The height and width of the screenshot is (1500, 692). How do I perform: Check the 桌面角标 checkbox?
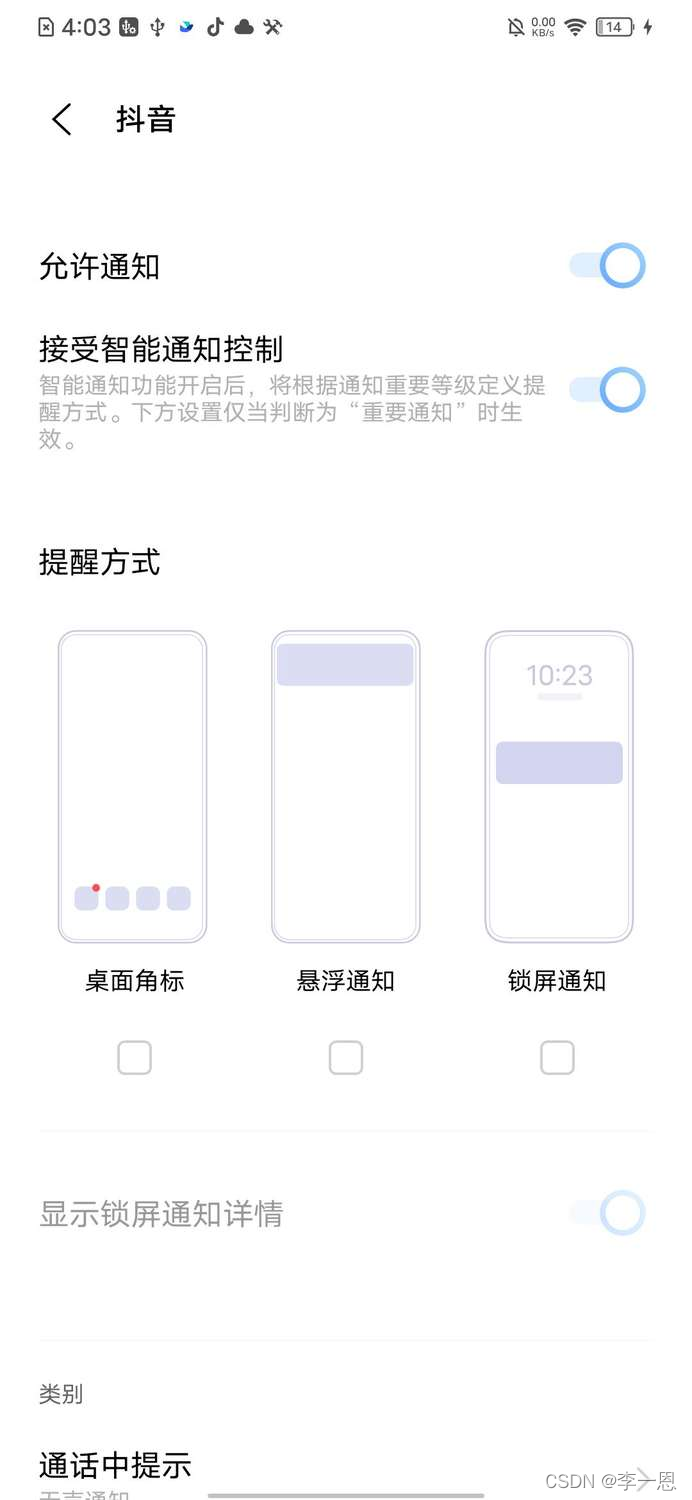134,1058
